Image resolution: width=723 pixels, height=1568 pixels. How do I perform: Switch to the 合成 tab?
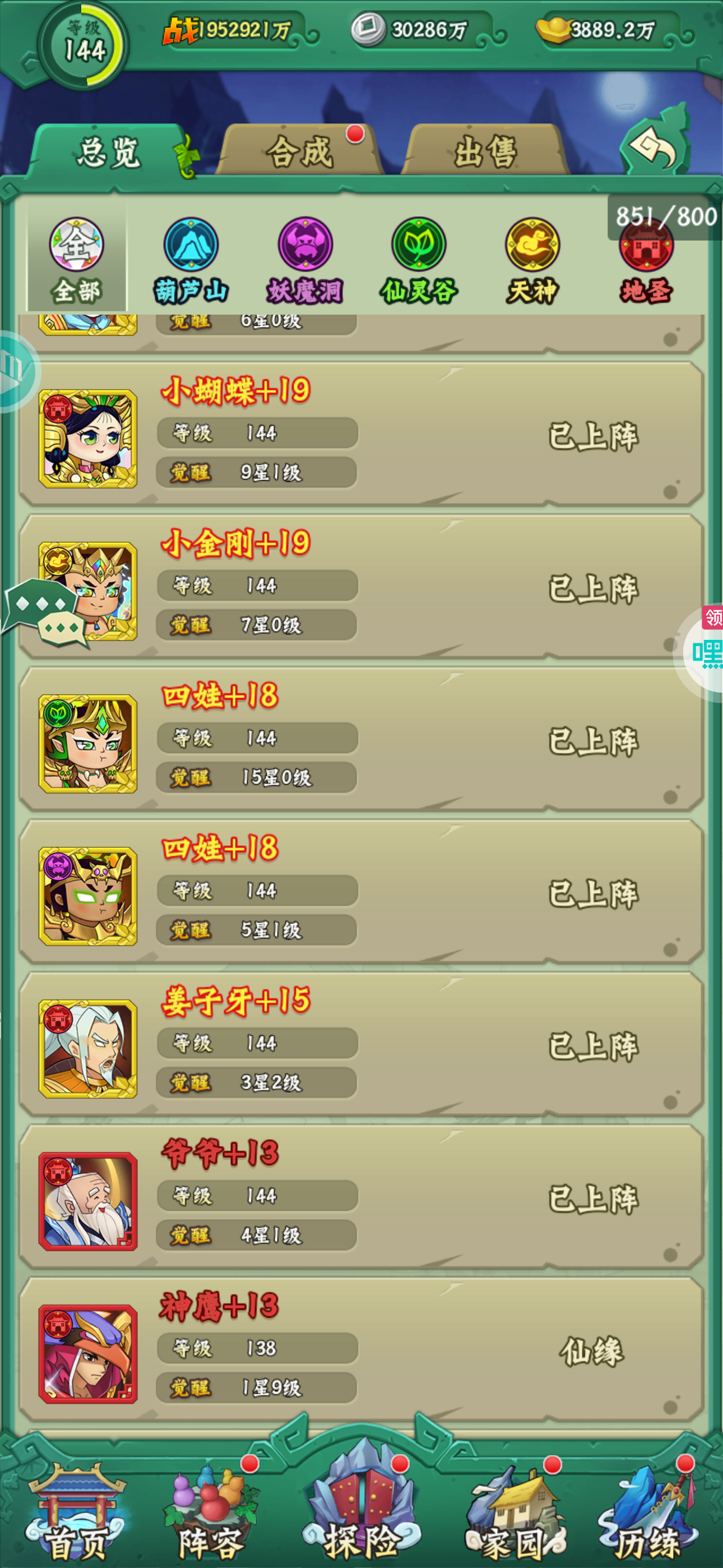click(x=300, y=151)
